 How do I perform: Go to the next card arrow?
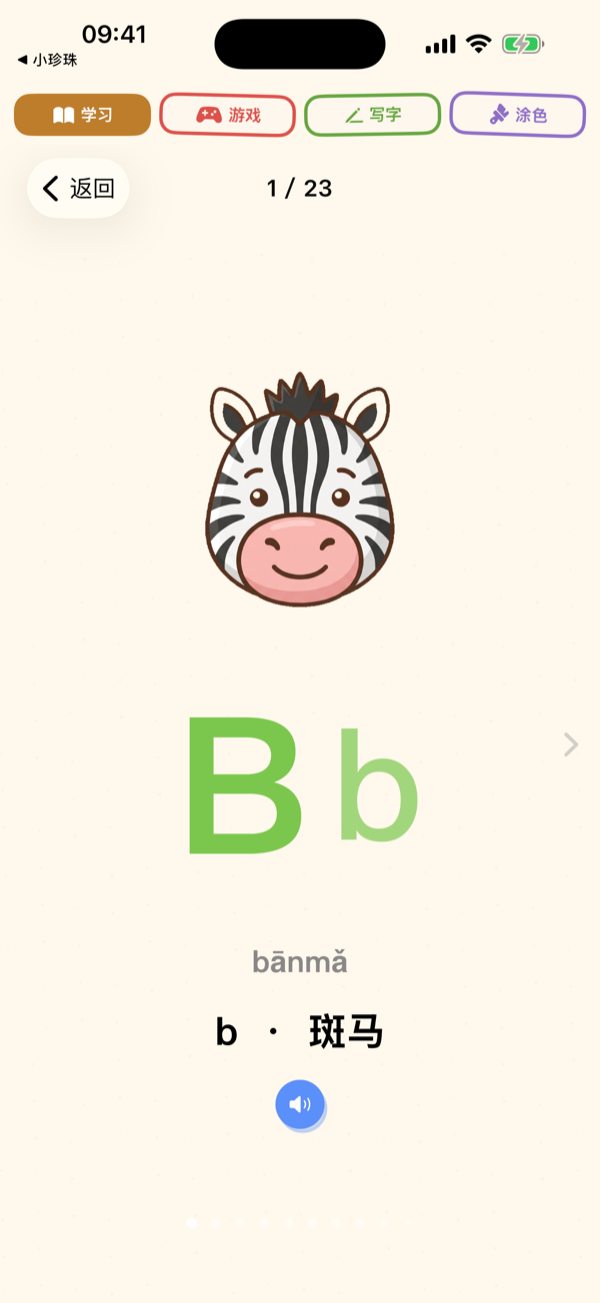click(x=571, y=744)
